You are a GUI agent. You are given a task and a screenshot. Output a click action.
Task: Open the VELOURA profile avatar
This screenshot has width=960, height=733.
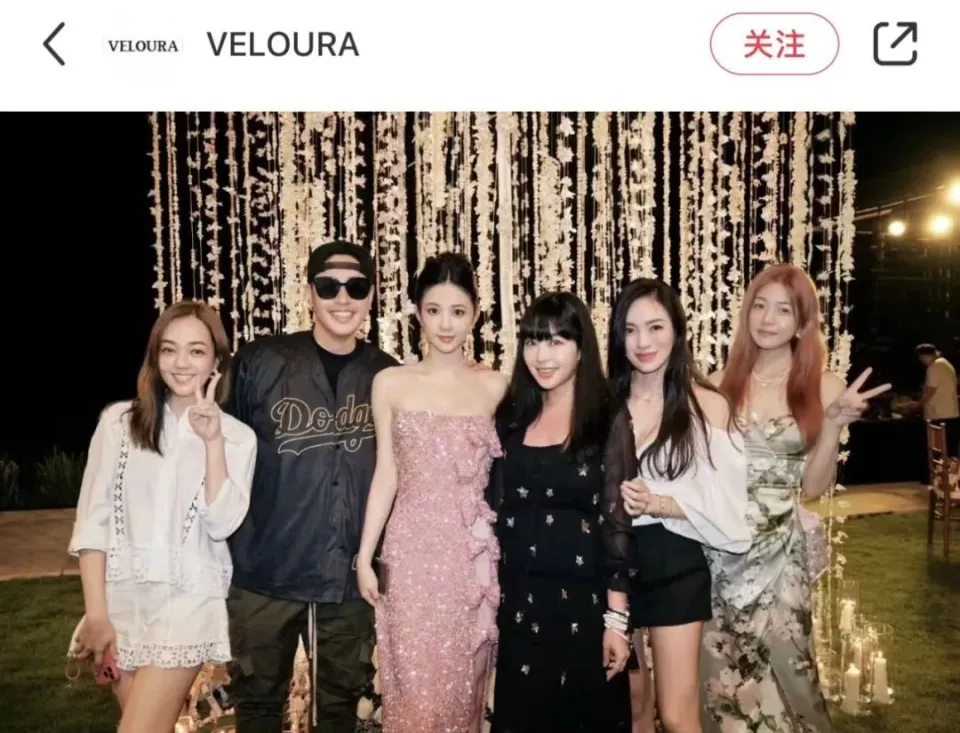(x=143, y=45)
